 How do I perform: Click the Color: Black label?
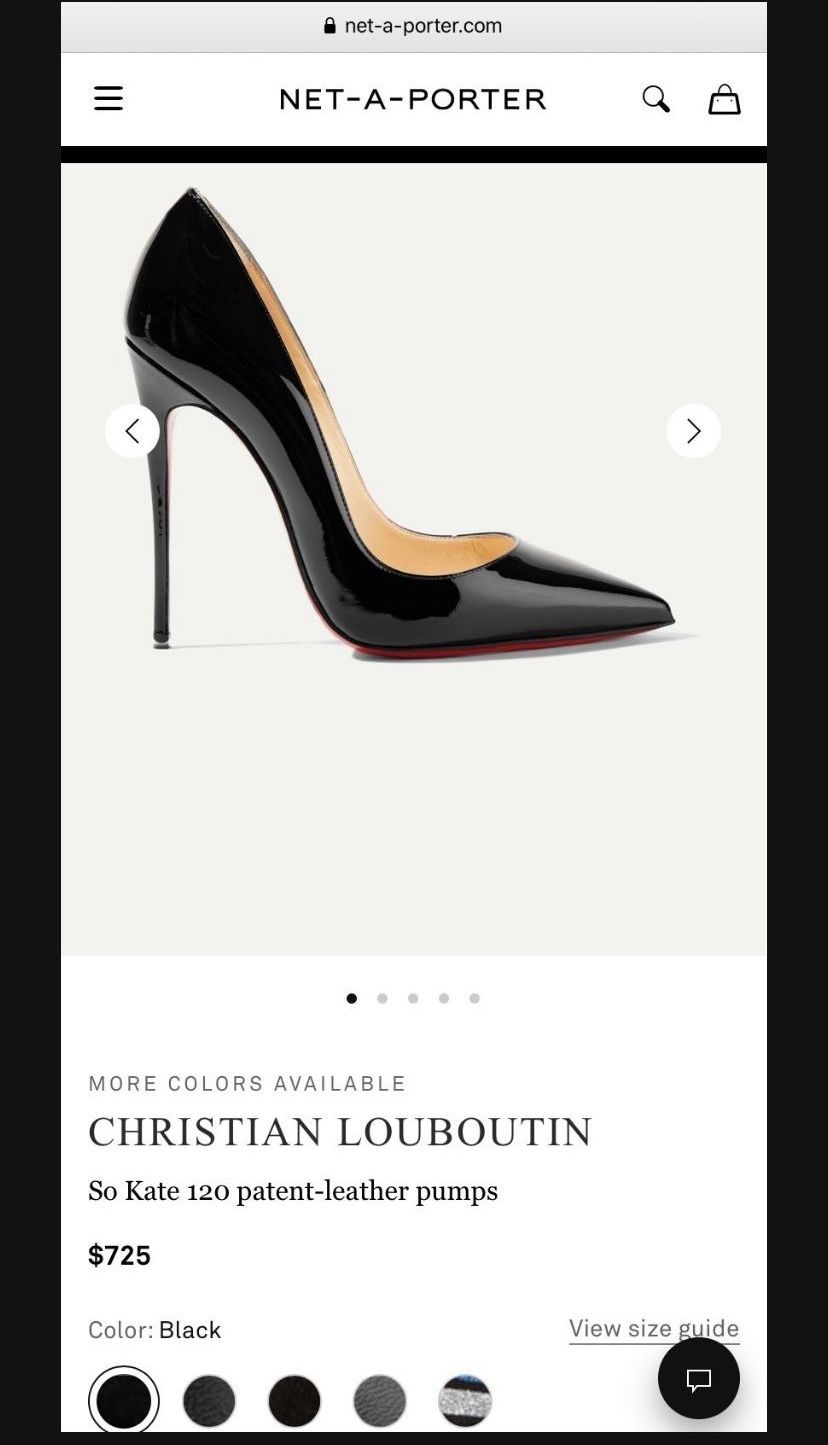click(x=155, y=1330)
